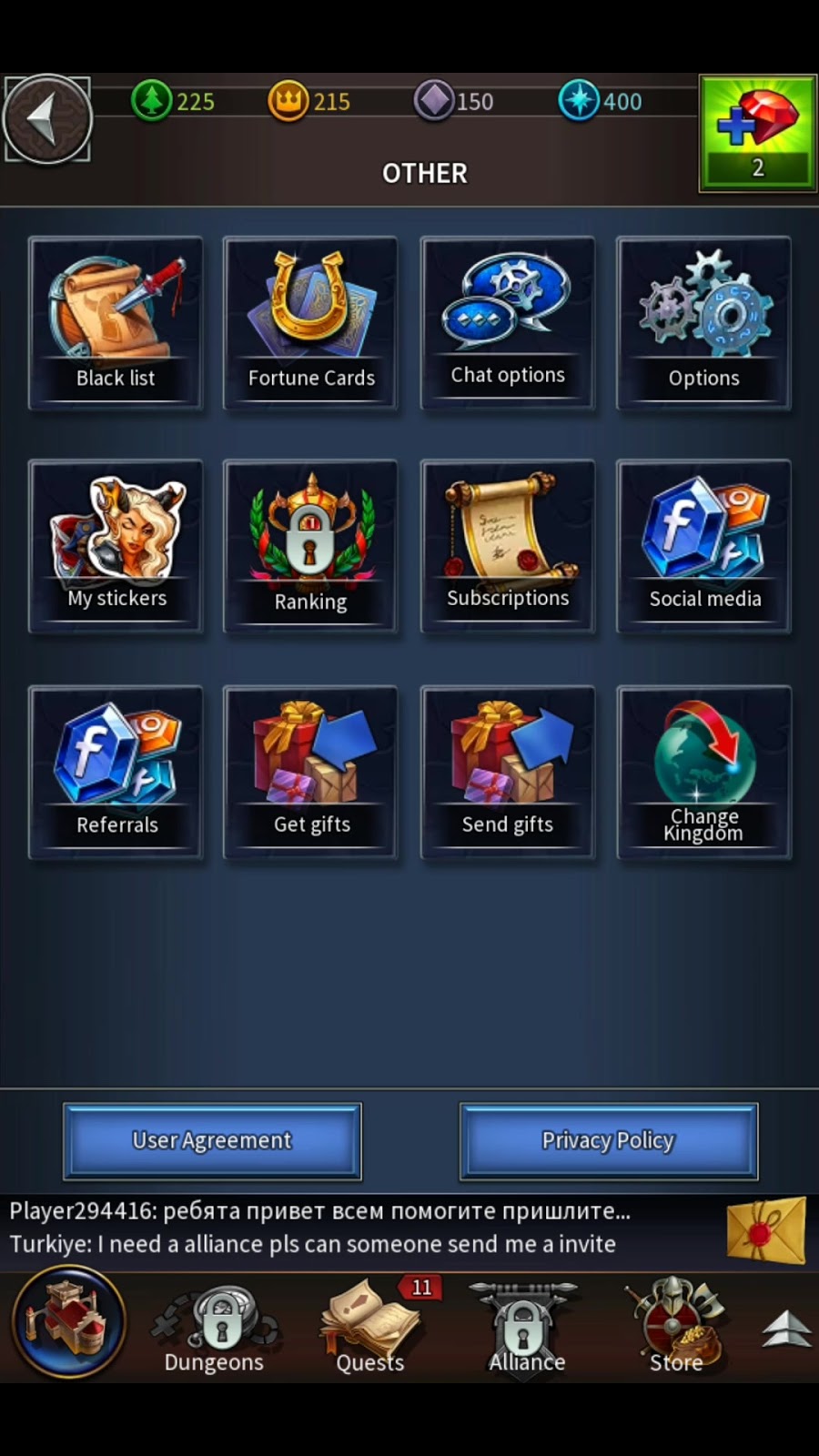The height and width of the screenshot is (1456, 819).
Task: Go back using the arrow button
Action: coord(47,119)
